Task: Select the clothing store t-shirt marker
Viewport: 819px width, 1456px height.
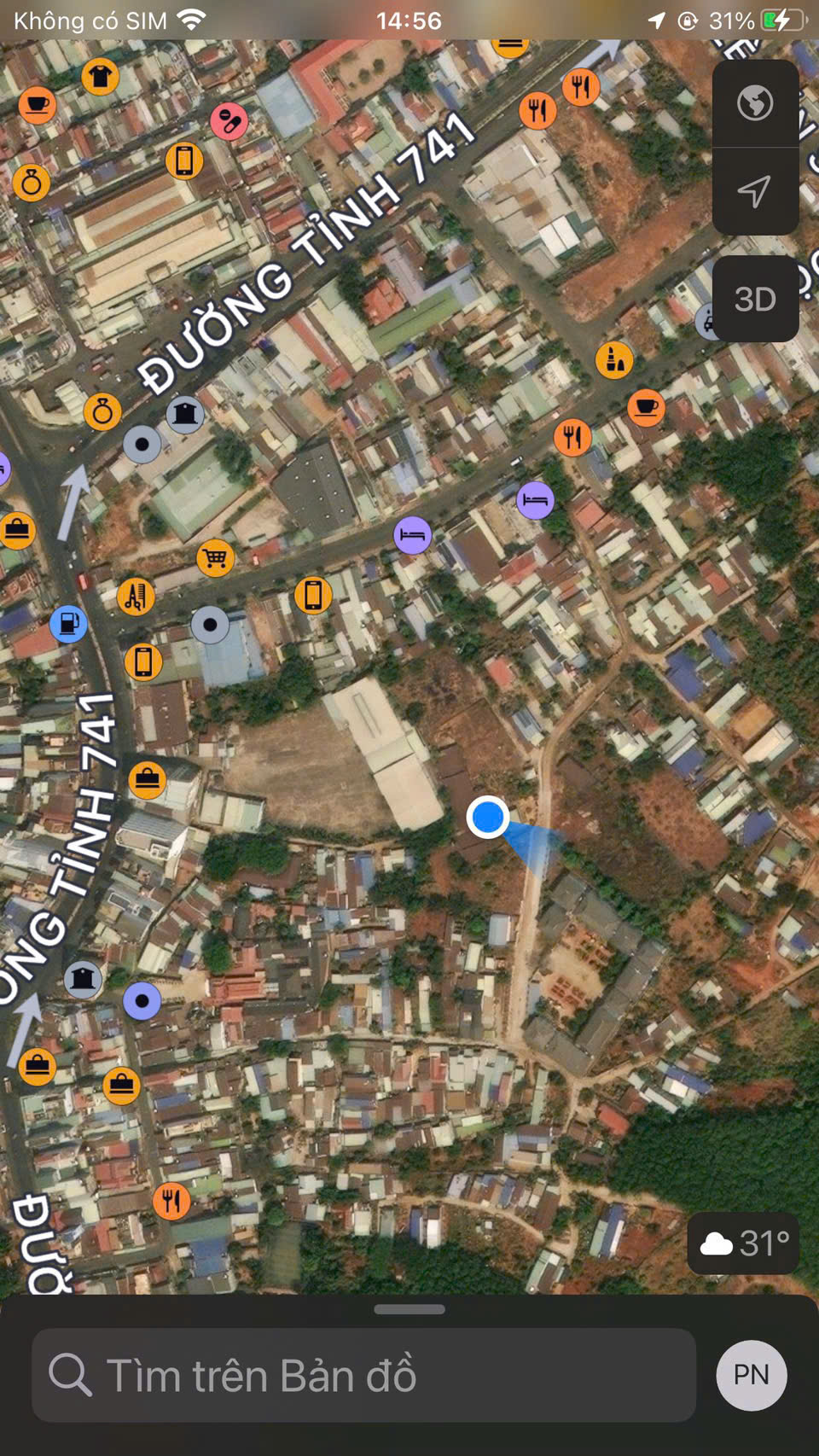Action: [x=100, y=78]
